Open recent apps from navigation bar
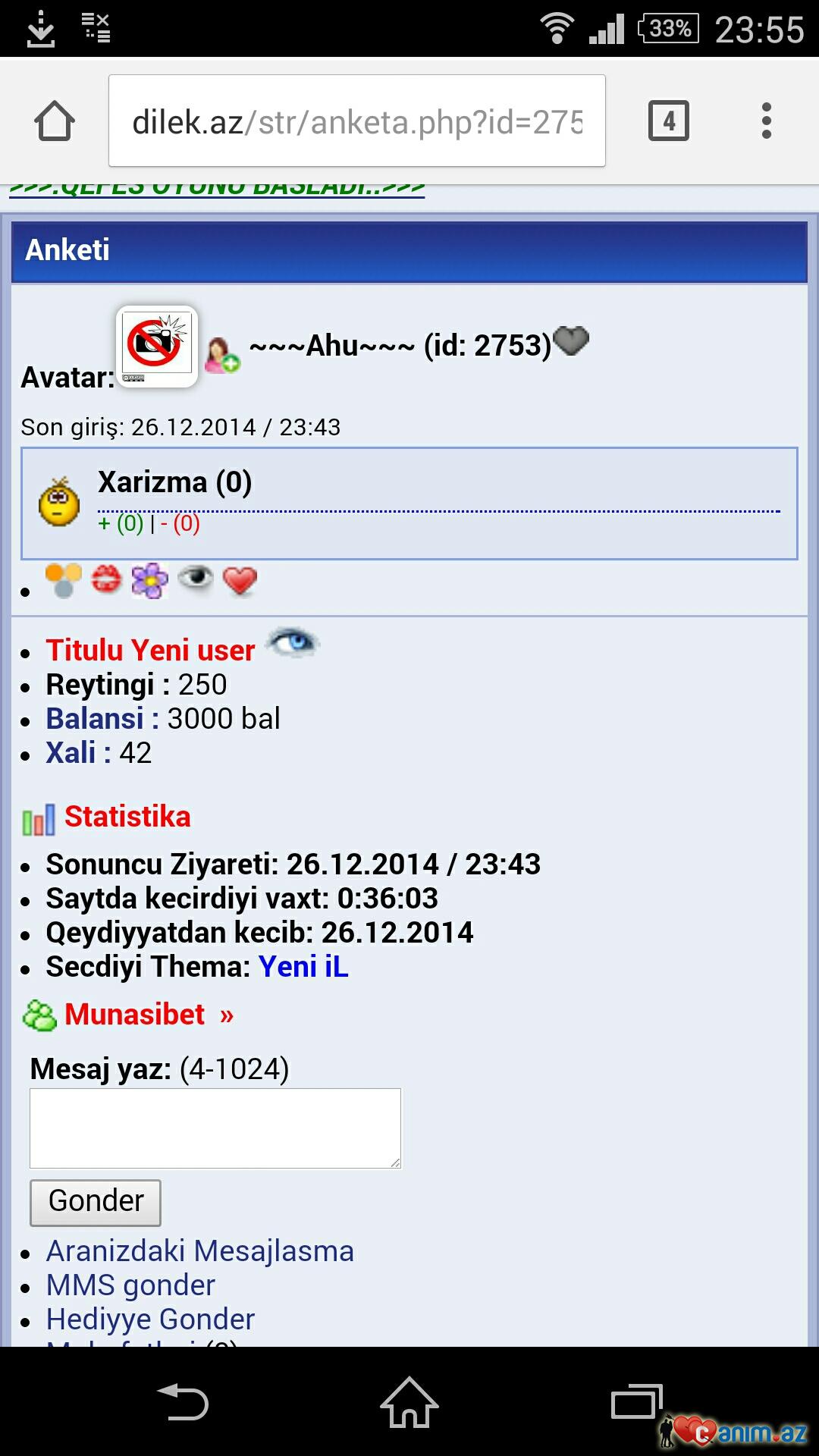 coord(636,1401)
